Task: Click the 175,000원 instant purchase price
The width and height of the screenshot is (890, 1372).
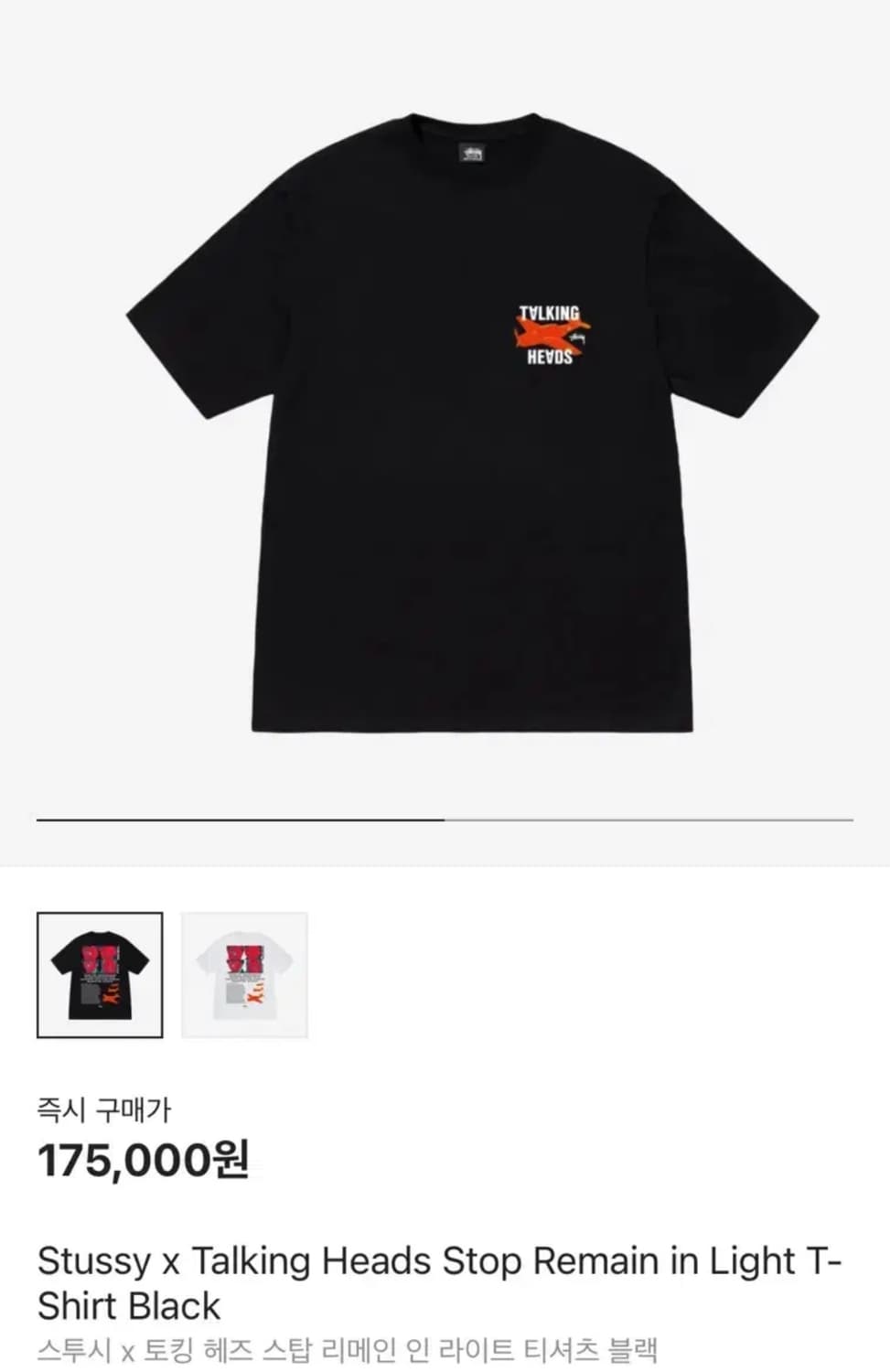Action: click(x=143, y=1163)
